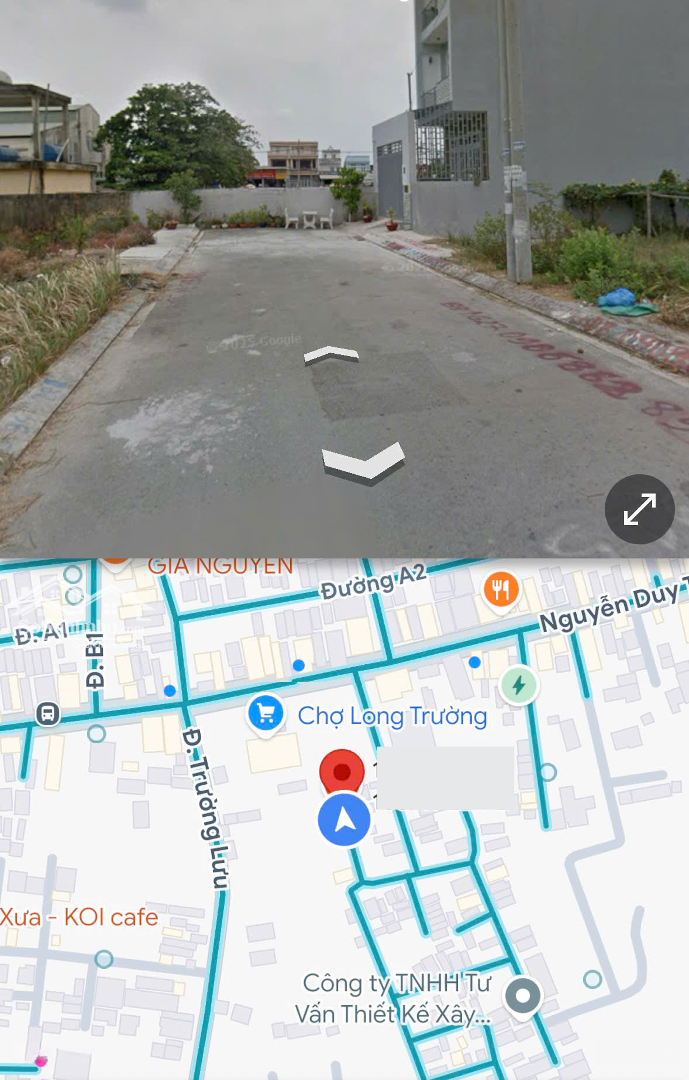Open the bus stop marker

coord(47,714)
